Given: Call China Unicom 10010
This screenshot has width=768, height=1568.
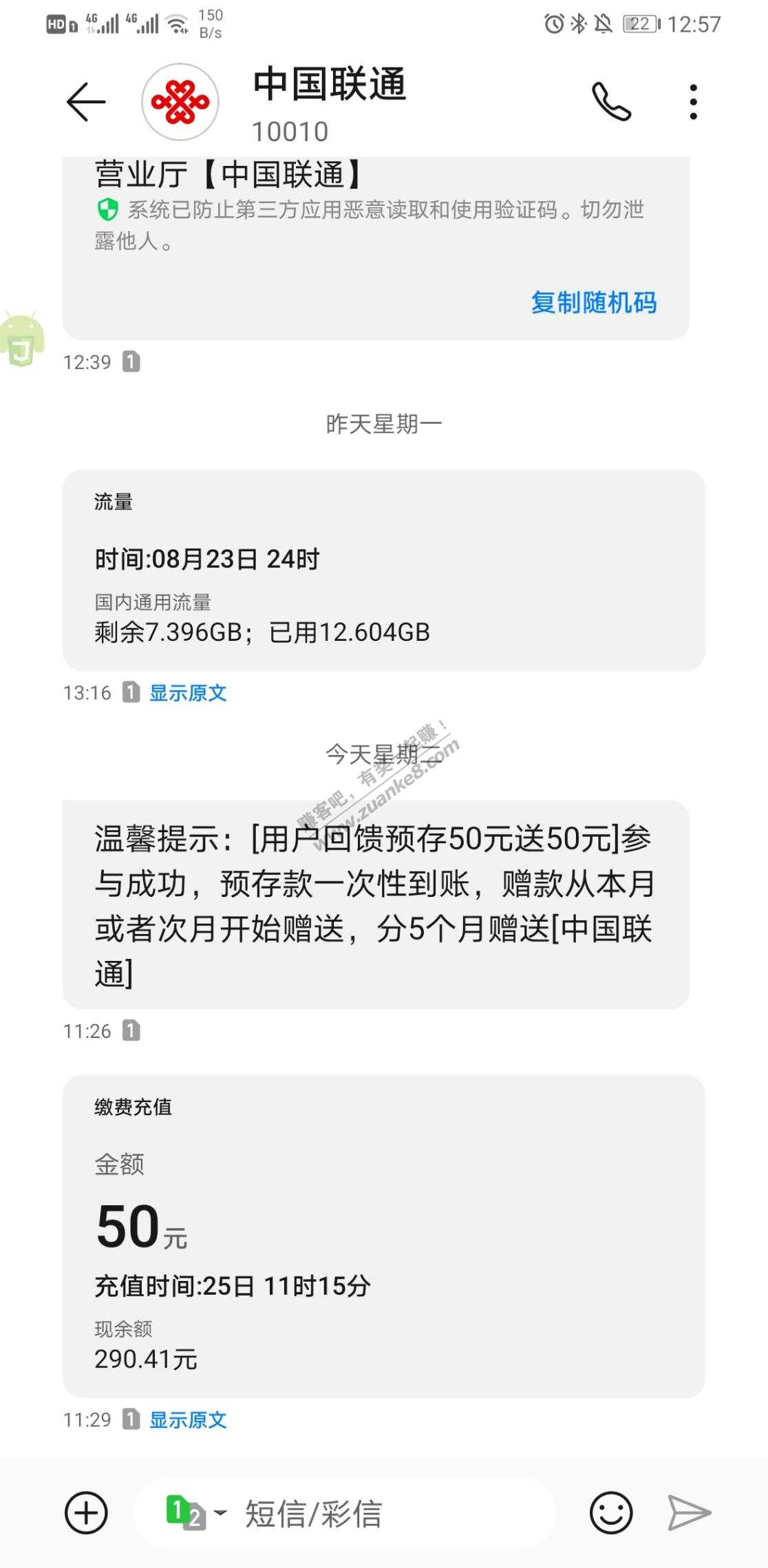Looking at the screenshot, I should (611, 102).
